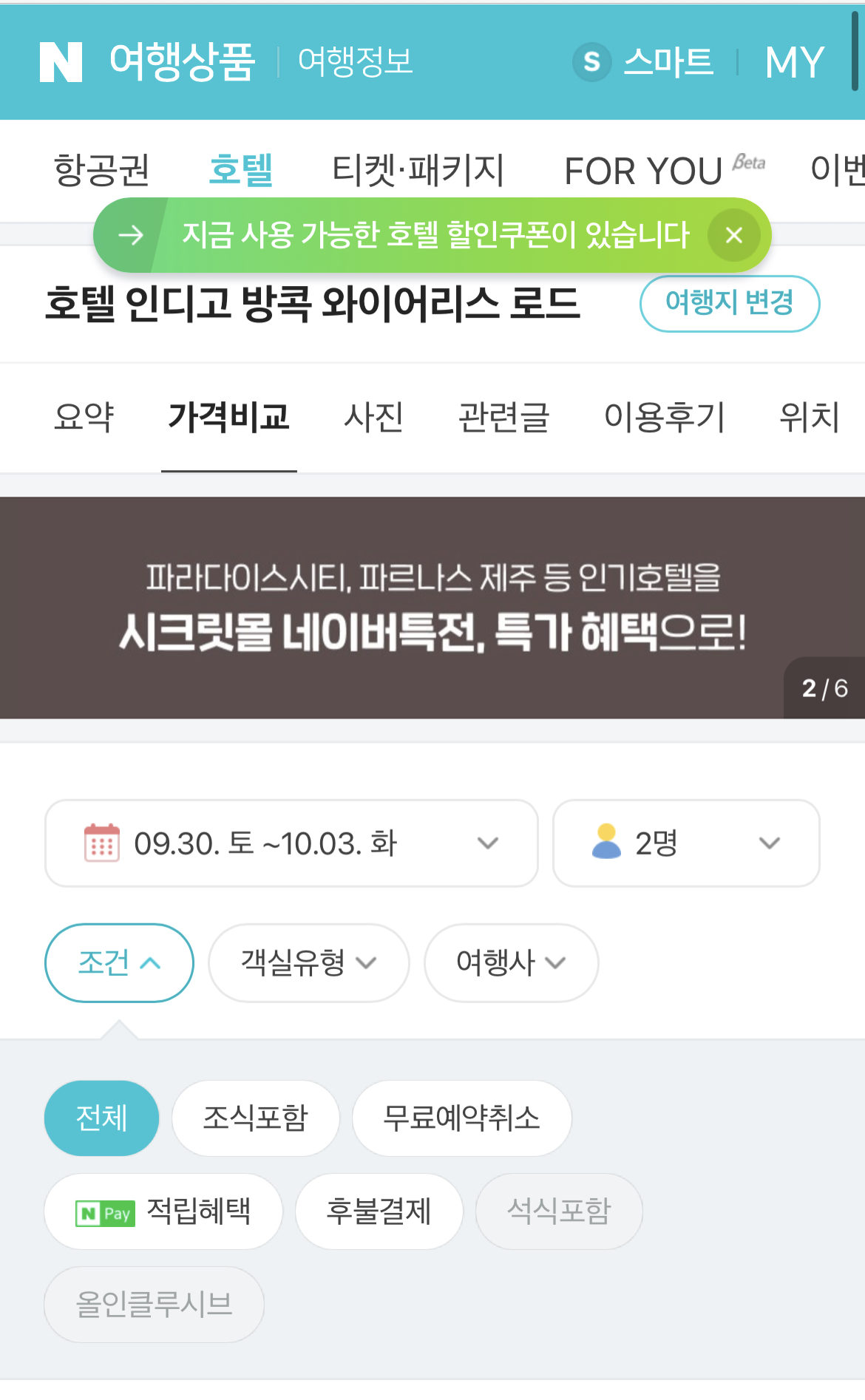Viewport: 865px width, 1400px height.
Task: View the 사진 section
Action: (373, 417)
